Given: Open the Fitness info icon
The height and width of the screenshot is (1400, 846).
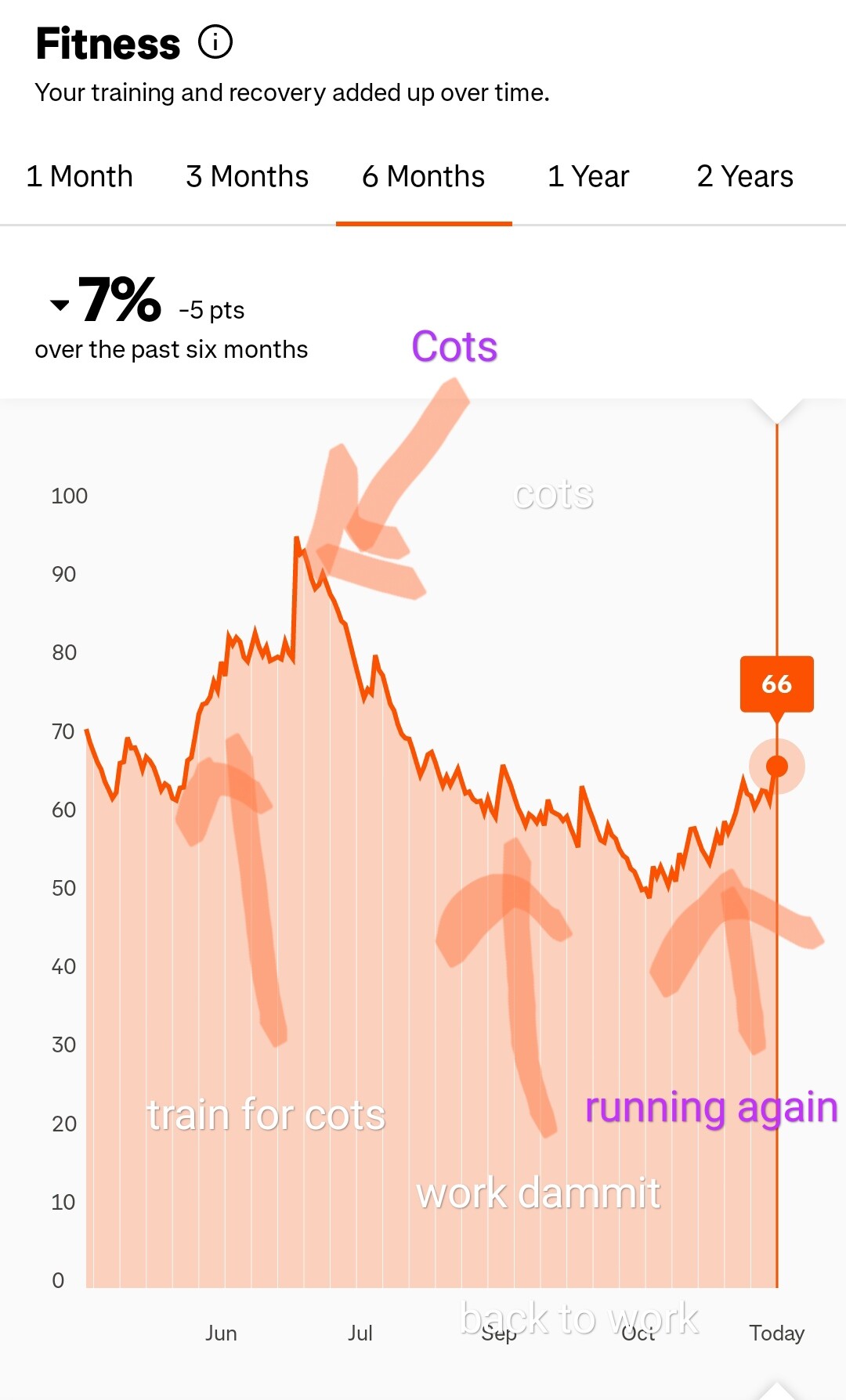Looking at the screenshot, I should (x=215, y=42).
